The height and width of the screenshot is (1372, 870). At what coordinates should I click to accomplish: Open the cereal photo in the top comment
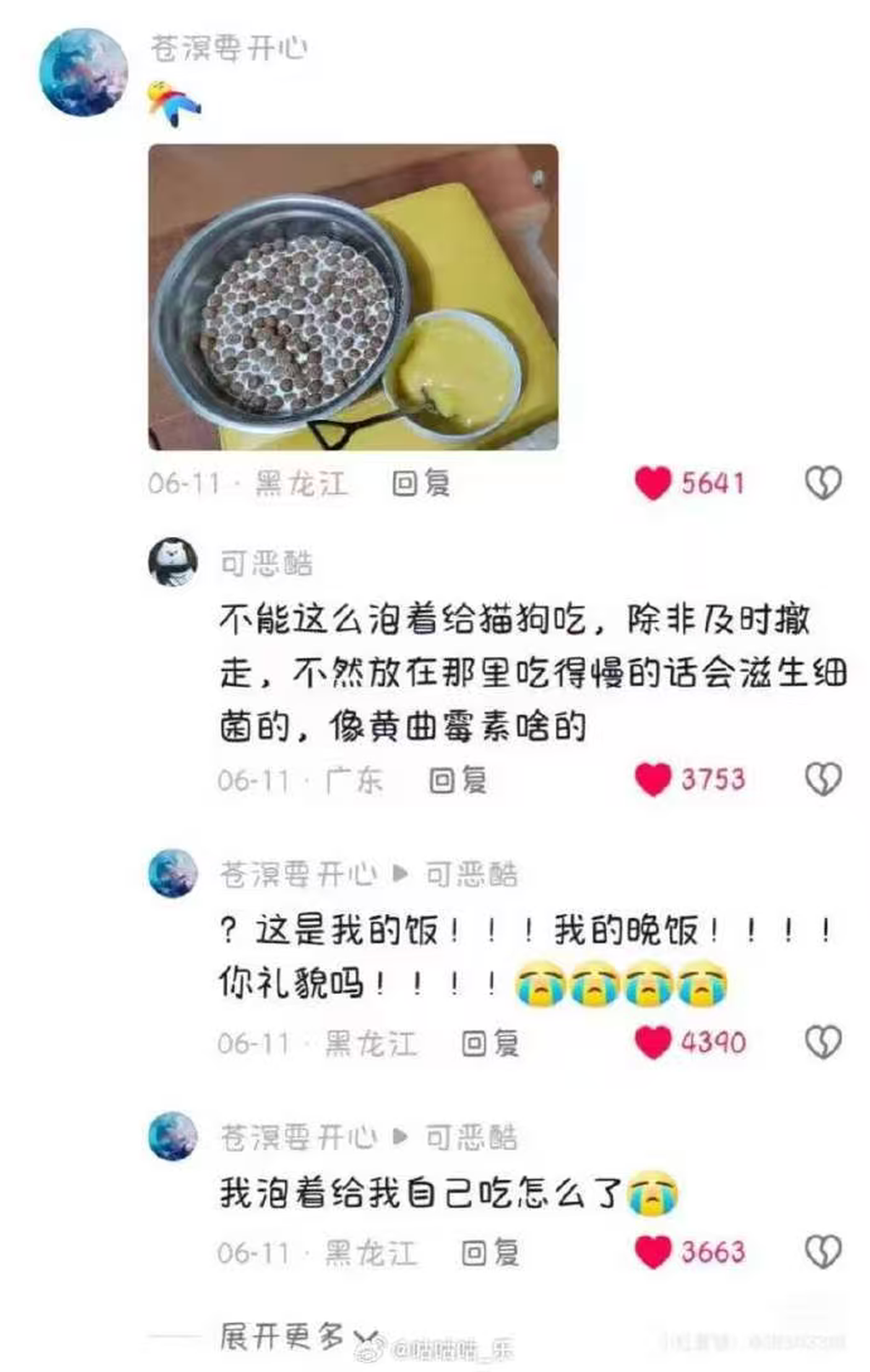pos(353,296)
